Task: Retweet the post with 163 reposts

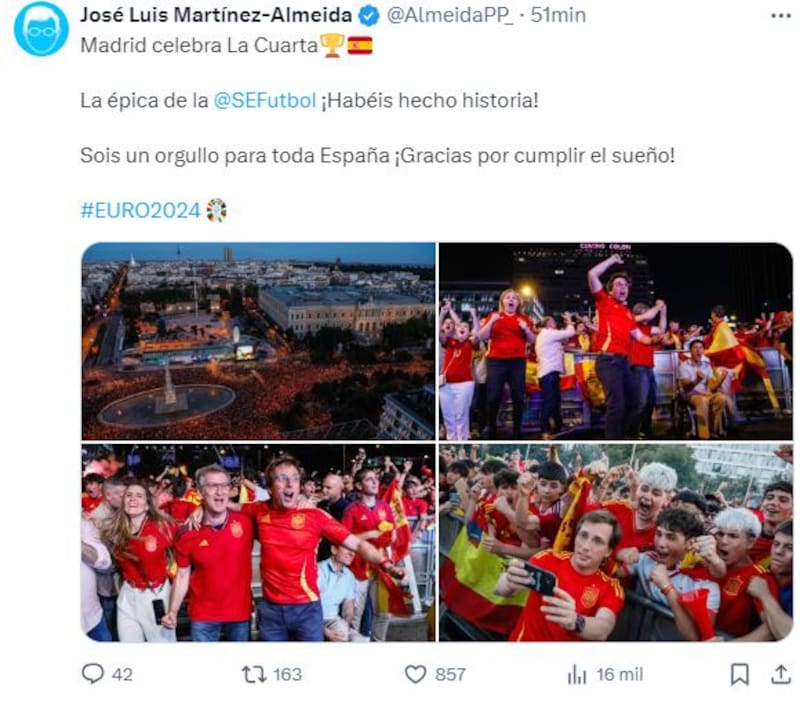Action: [x=254, y=674]
